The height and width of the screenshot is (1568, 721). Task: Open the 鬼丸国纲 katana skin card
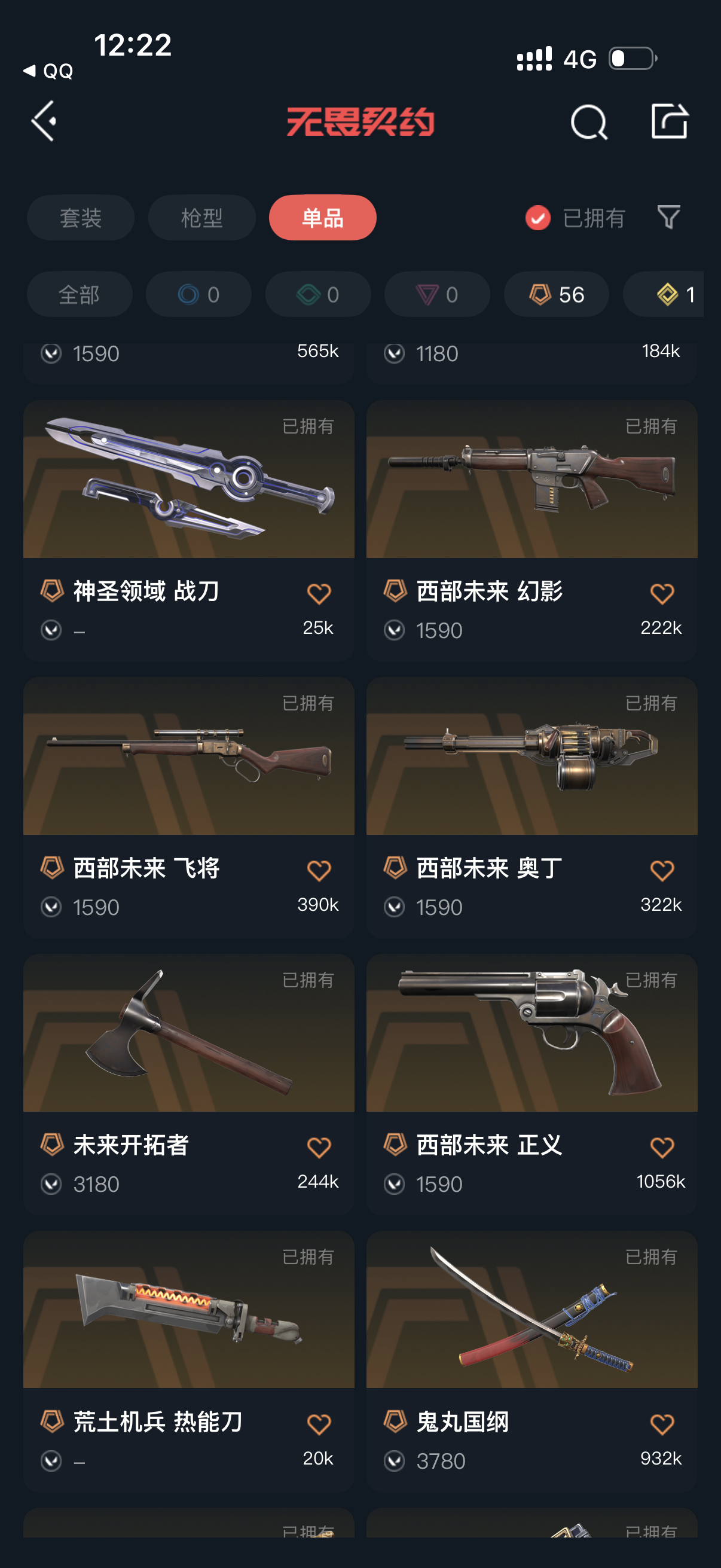click(x=531, y=1362)
